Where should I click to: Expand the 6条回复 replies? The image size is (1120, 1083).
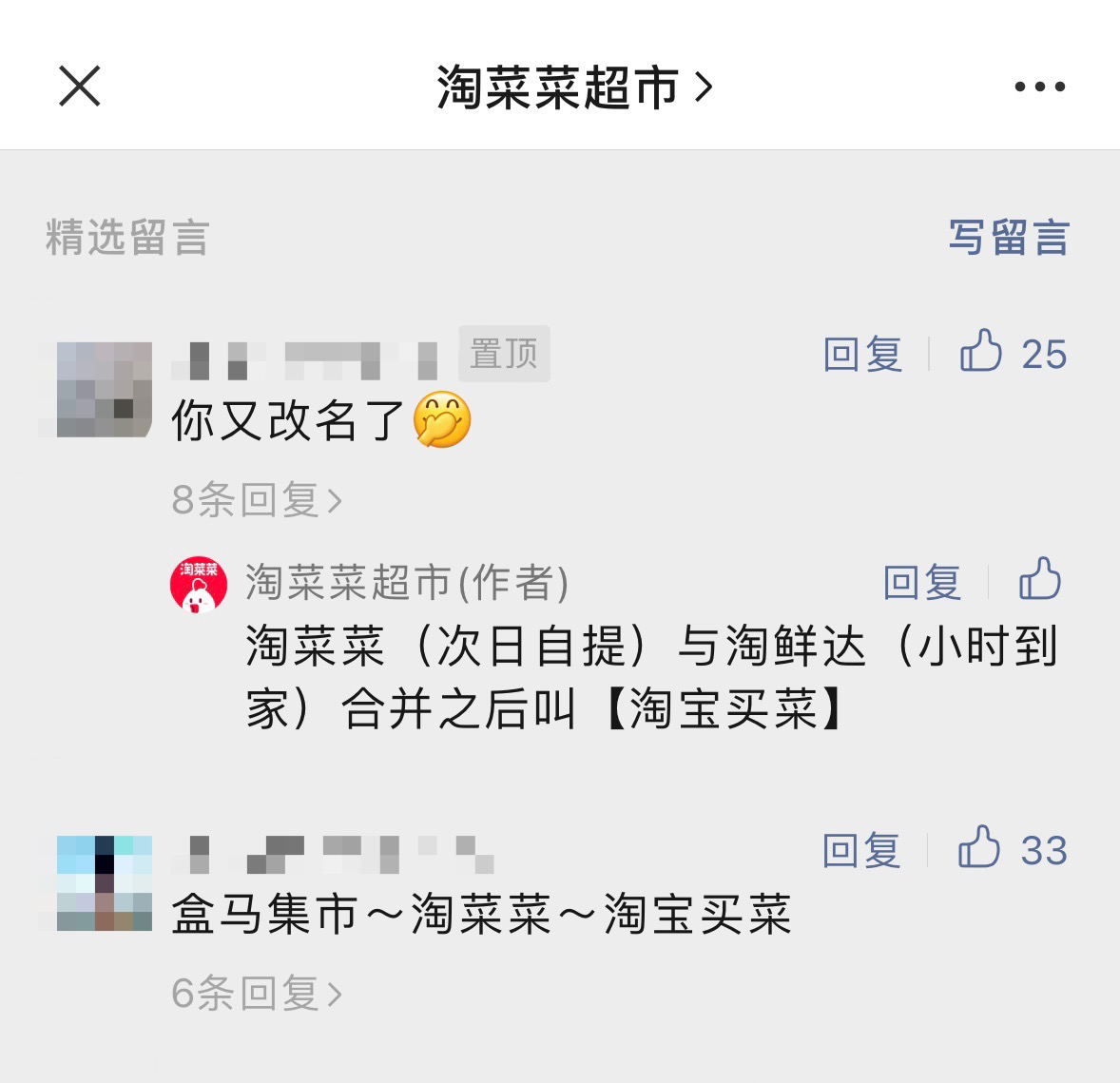tap(257, 994)
